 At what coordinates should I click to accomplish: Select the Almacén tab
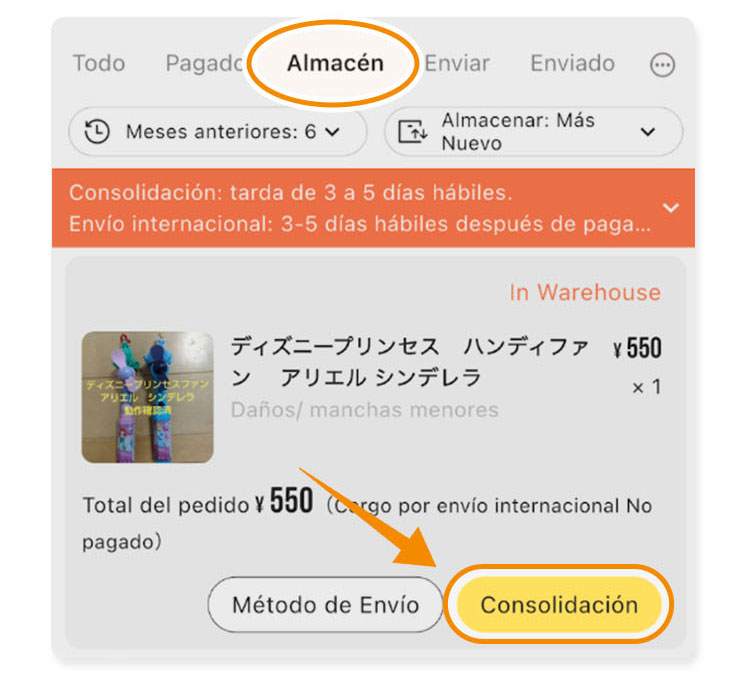(x=335, y=64)
